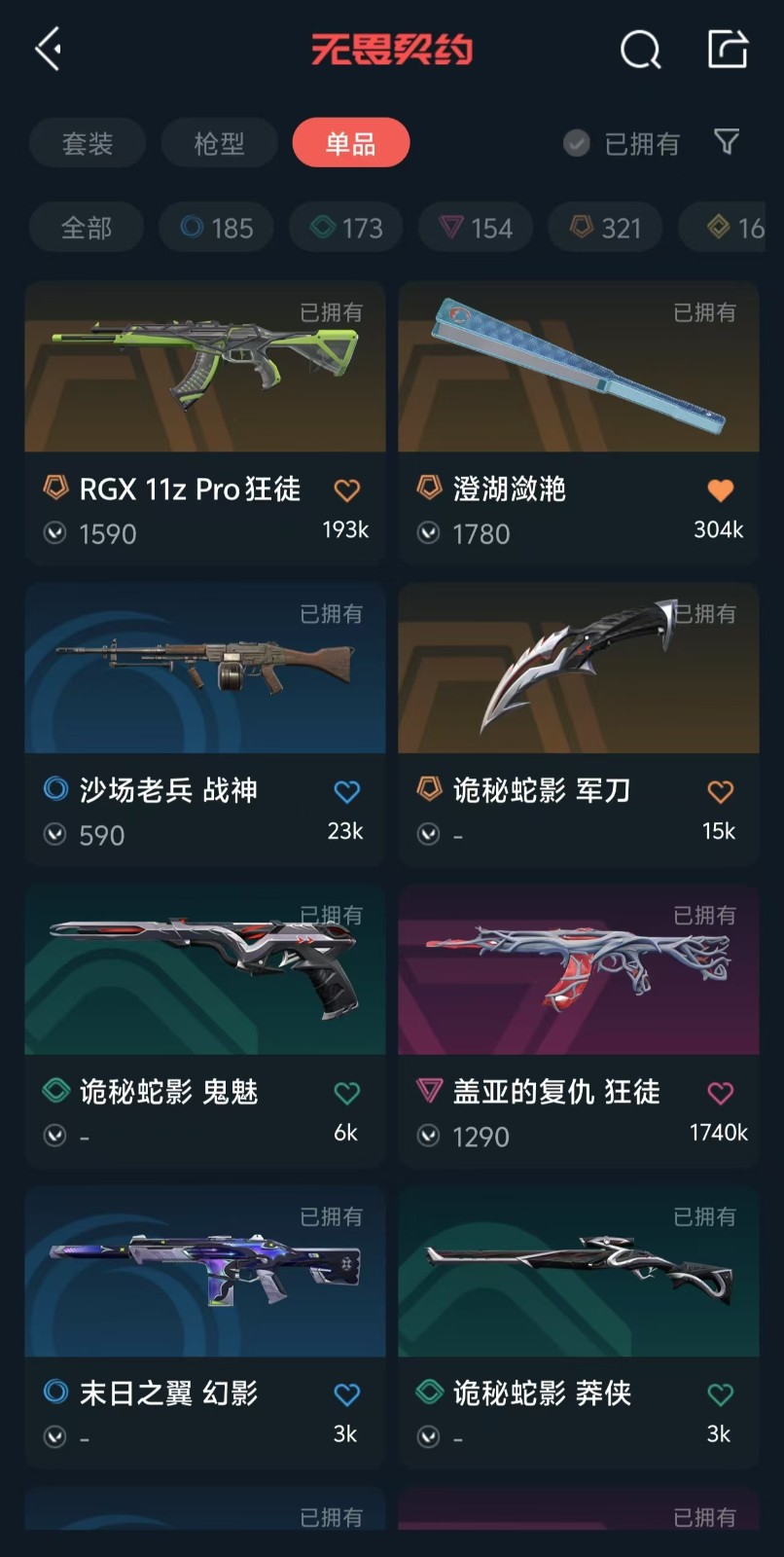
Task: Filter by the 185 tier chip
Action: 217,228
